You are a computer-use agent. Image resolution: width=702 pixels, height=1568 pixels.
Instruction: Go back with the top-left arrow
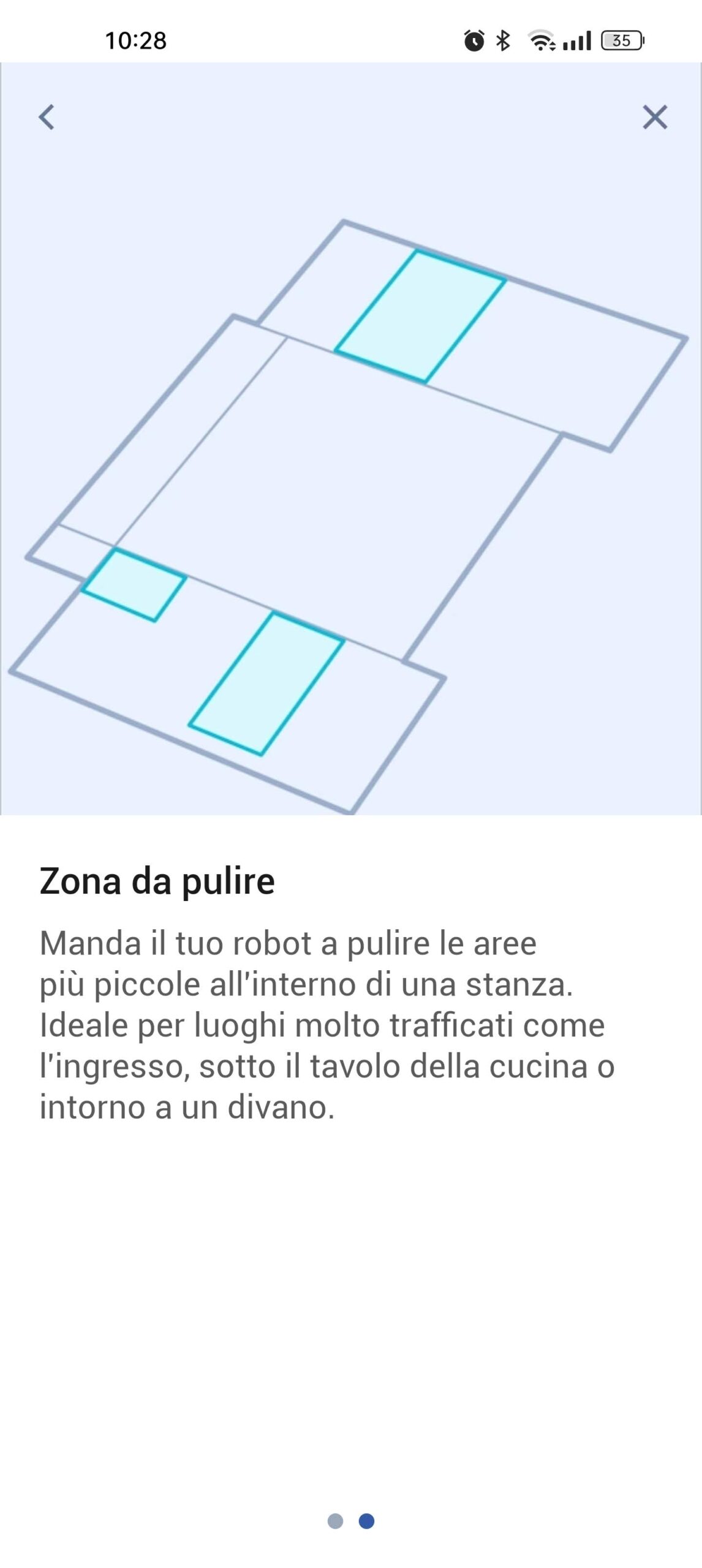click(x=47, y=117)
